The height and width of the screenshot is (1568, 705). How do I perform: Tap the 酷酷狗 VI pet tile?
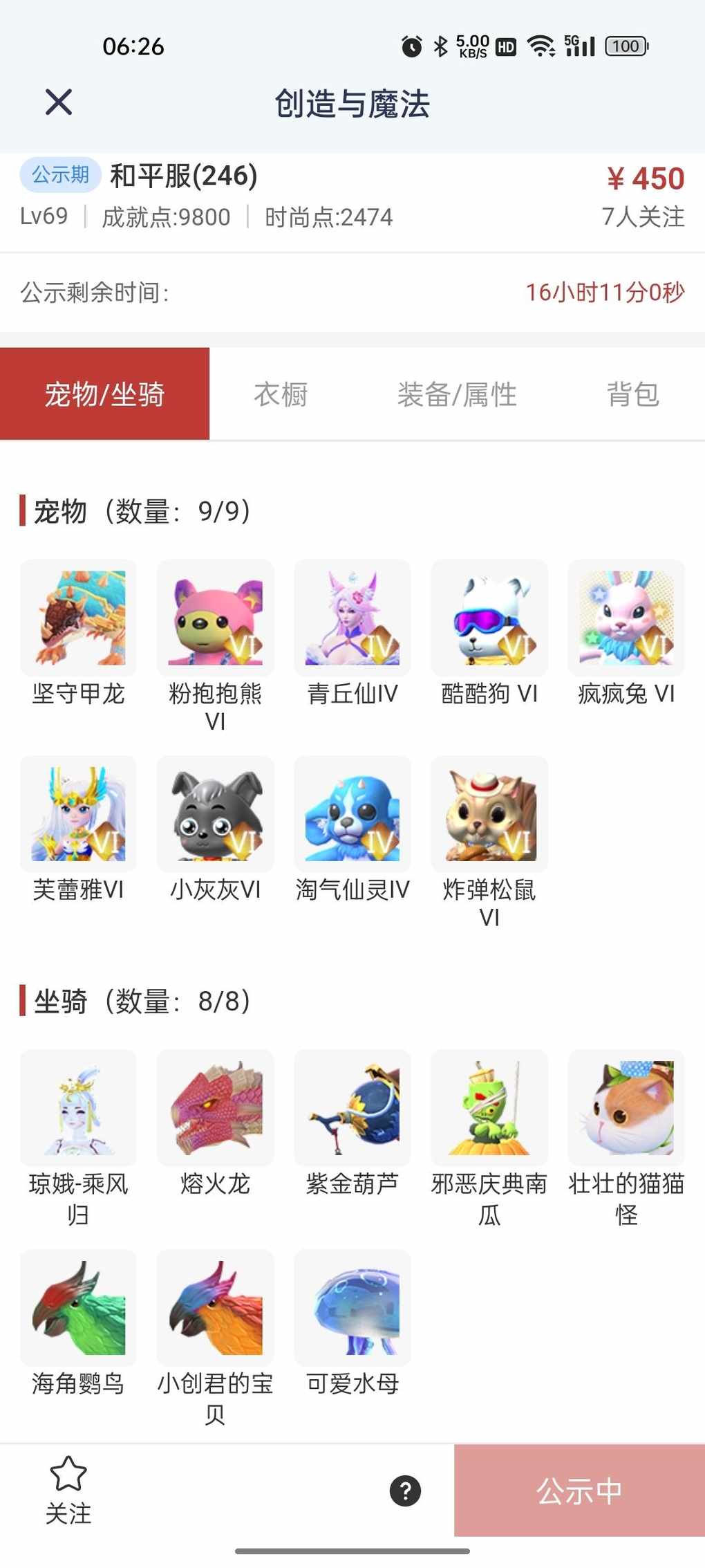point(489,618)
